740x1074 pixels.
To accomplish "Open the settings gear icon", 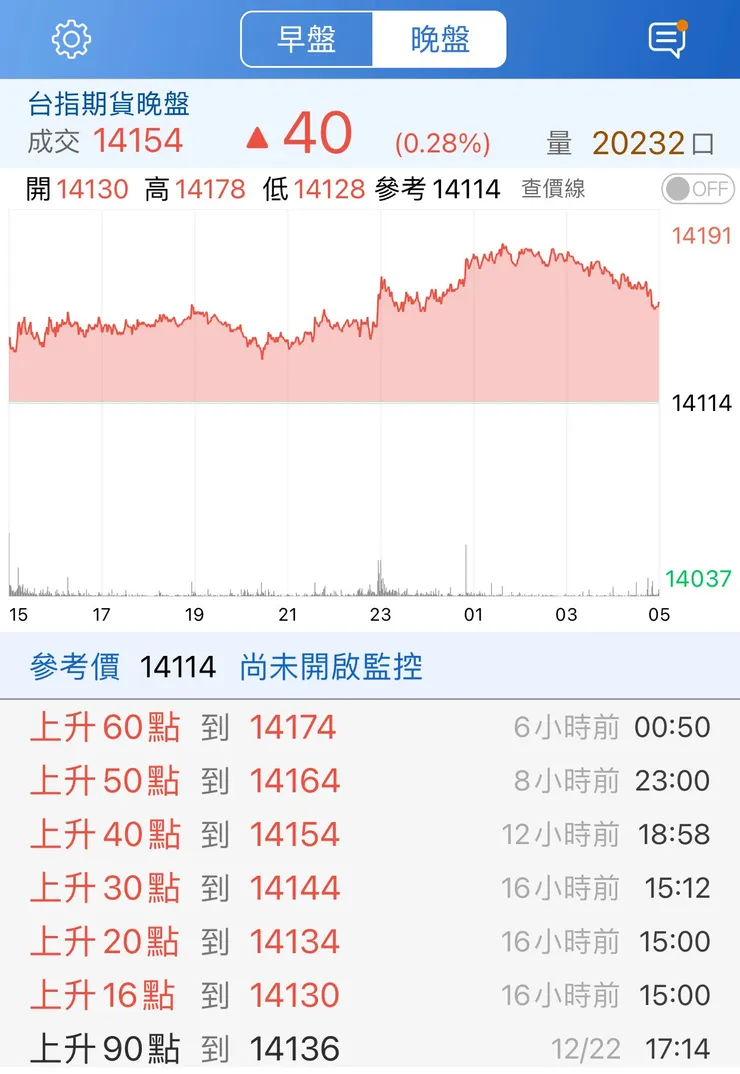I will (68, 40).
